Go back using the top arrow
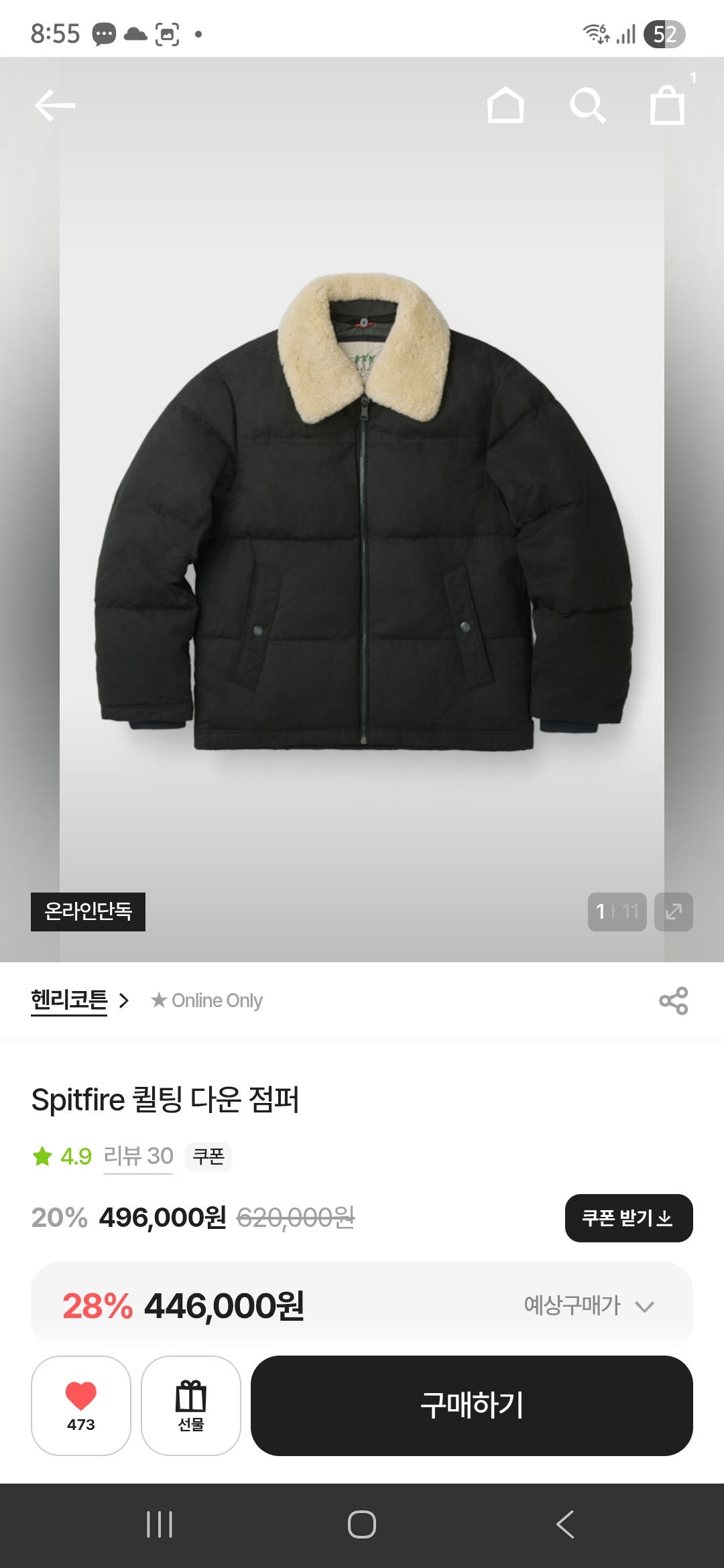This screenshot has width=724, height=1568. (55, 106)
